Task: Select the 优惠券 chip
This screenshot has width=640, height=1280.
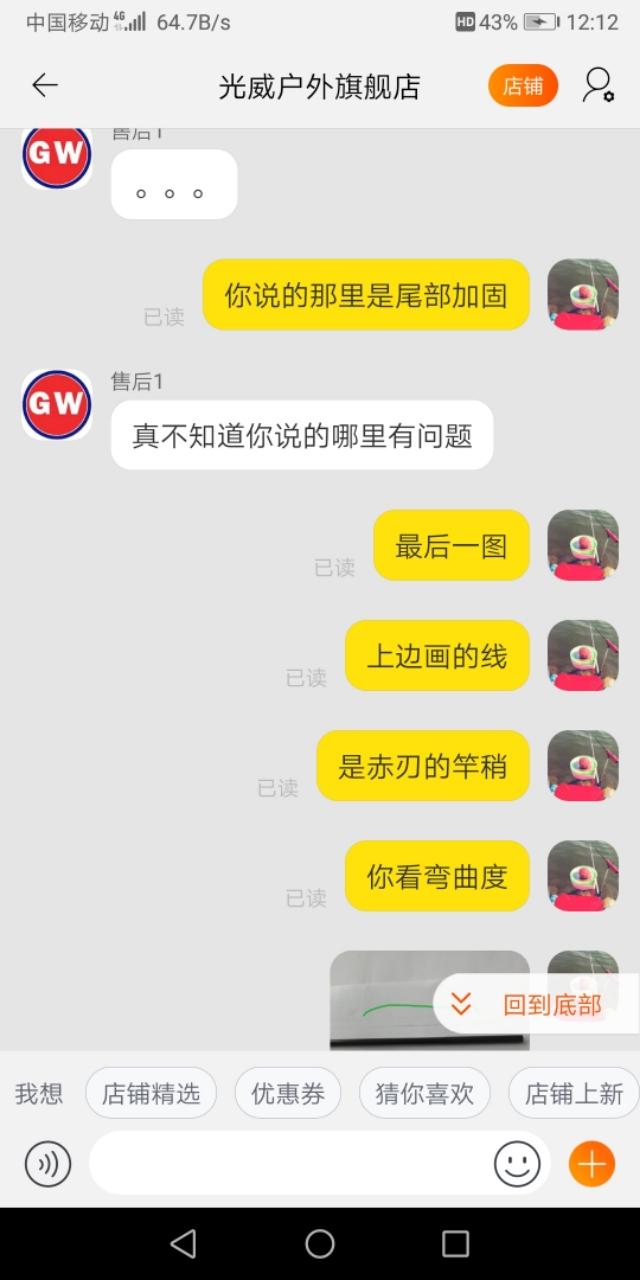Action: pyautogui.click(x=288, y=1093)
